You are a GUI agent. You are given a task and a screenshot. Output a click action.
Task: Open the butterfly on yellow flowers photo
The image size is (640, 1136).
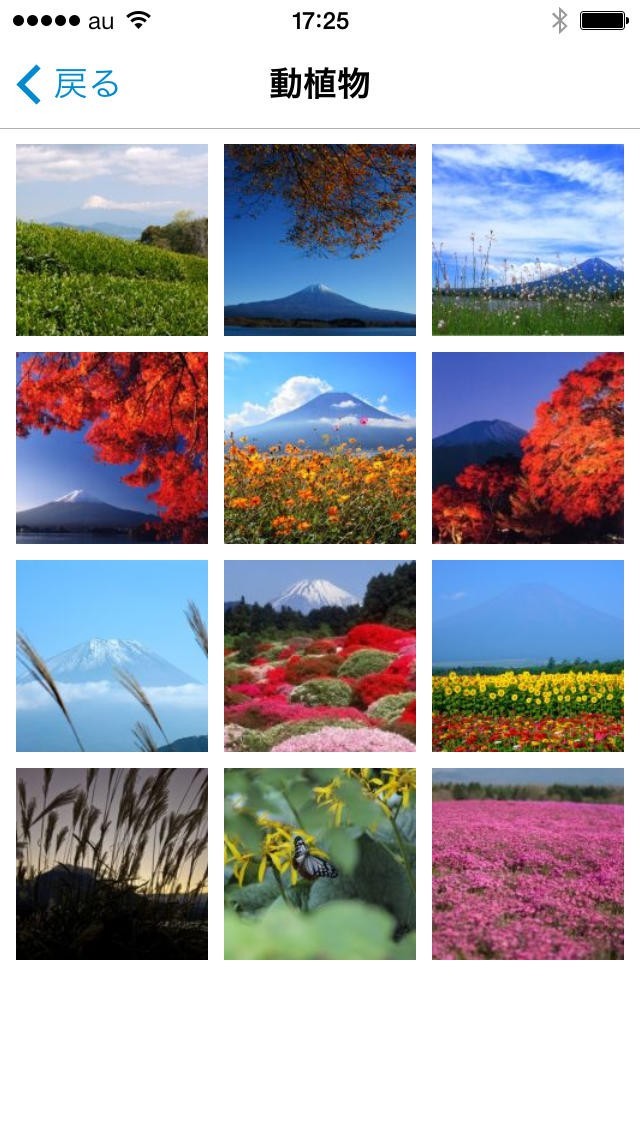[x=320, y=864]
